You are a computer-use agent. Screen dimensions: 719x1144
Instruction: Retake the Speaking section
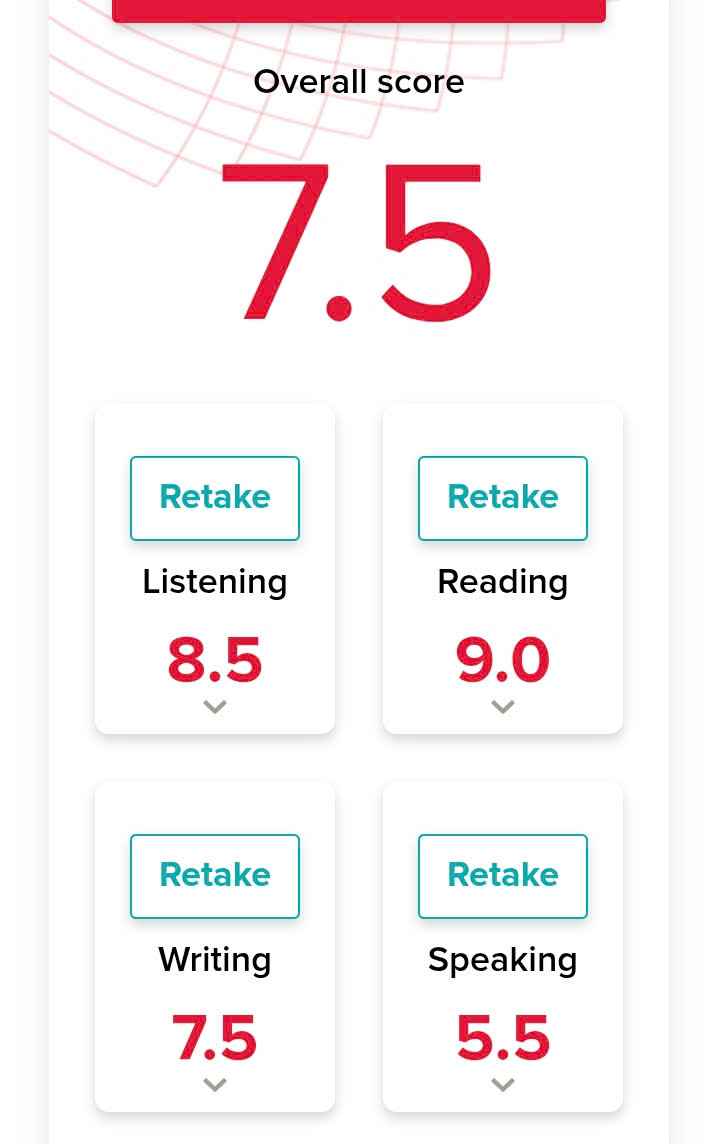pos(503,876)
